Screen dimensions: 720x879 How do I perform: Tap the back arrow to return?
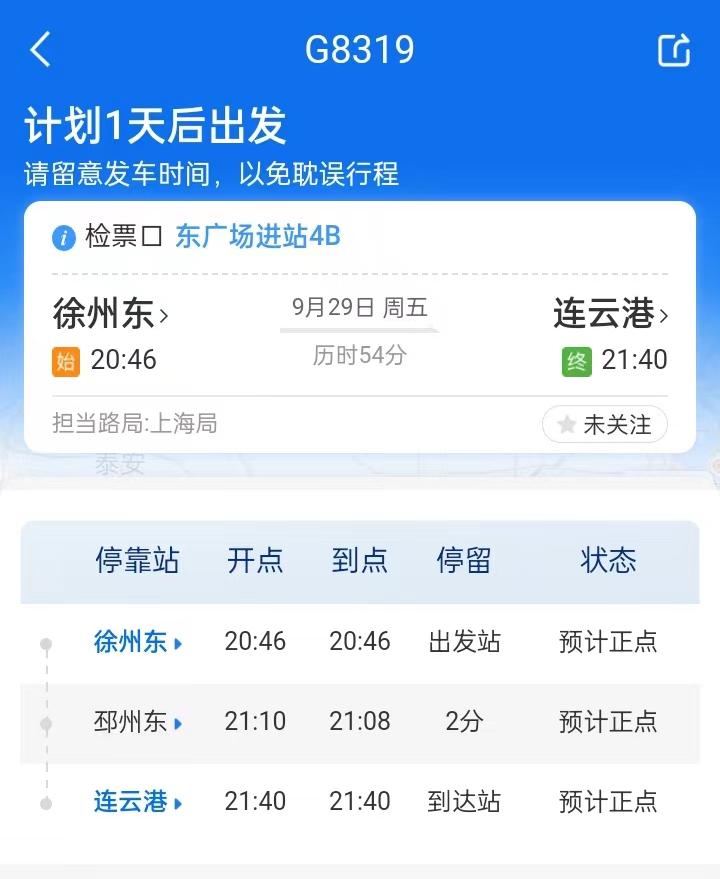(x=39, y=47)
